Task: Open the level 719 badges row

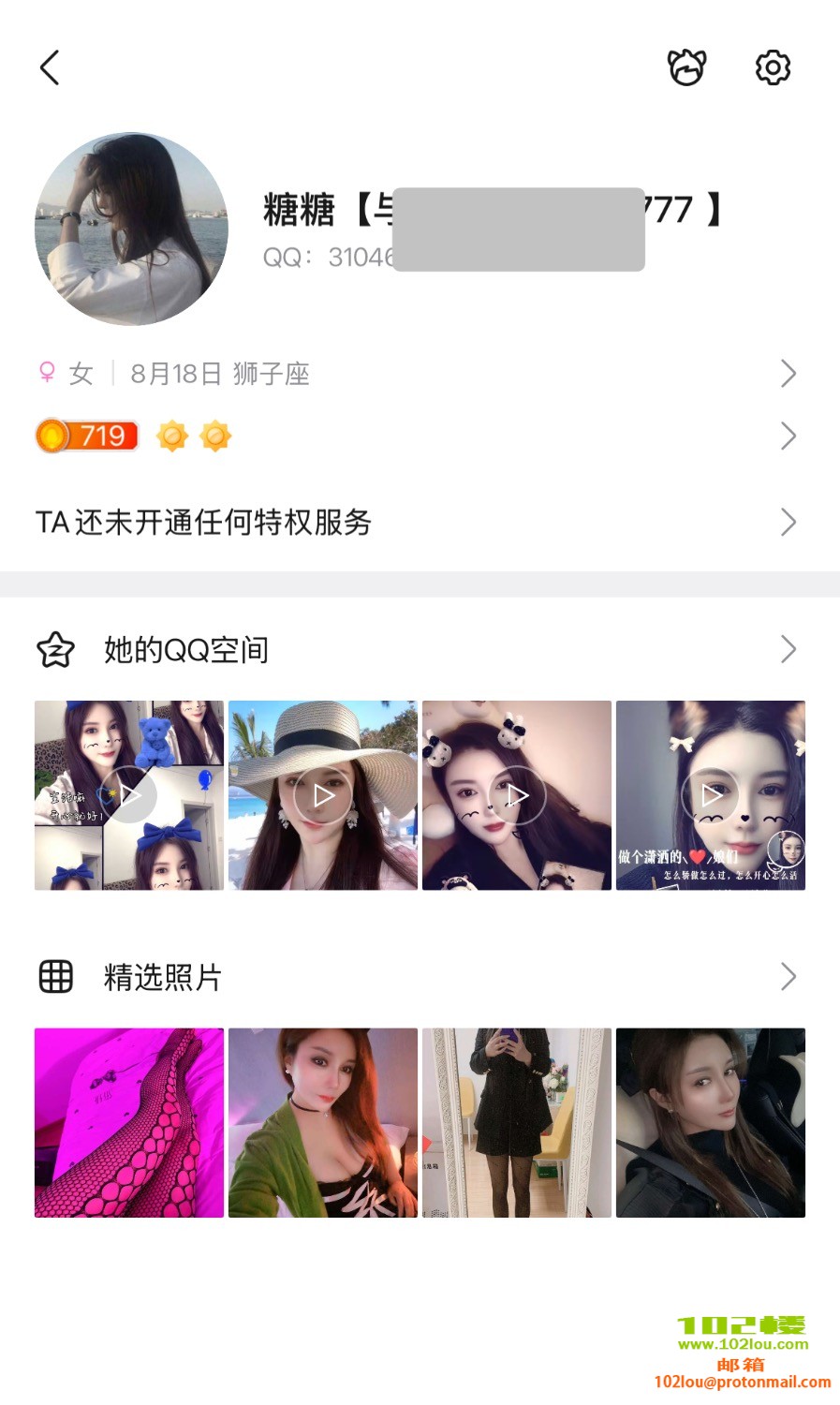Action: [420, 436]
